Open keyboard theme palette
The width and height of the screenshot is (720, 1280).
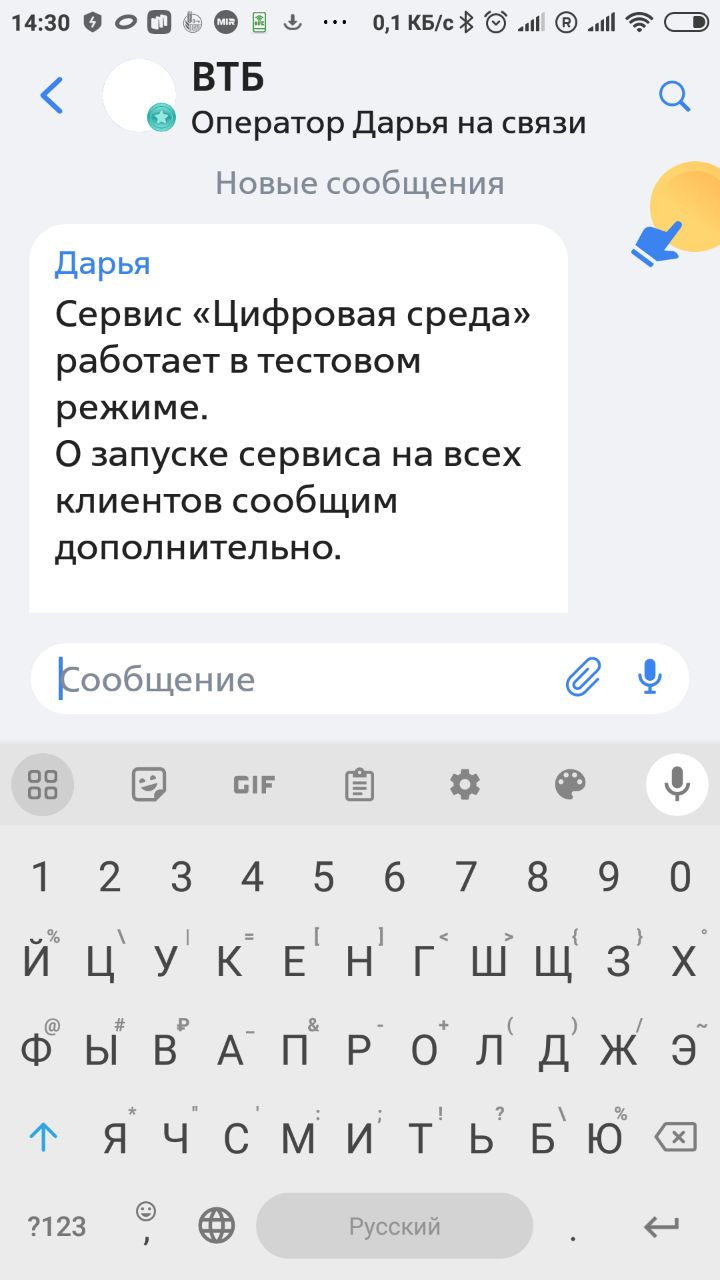[570, 785]
